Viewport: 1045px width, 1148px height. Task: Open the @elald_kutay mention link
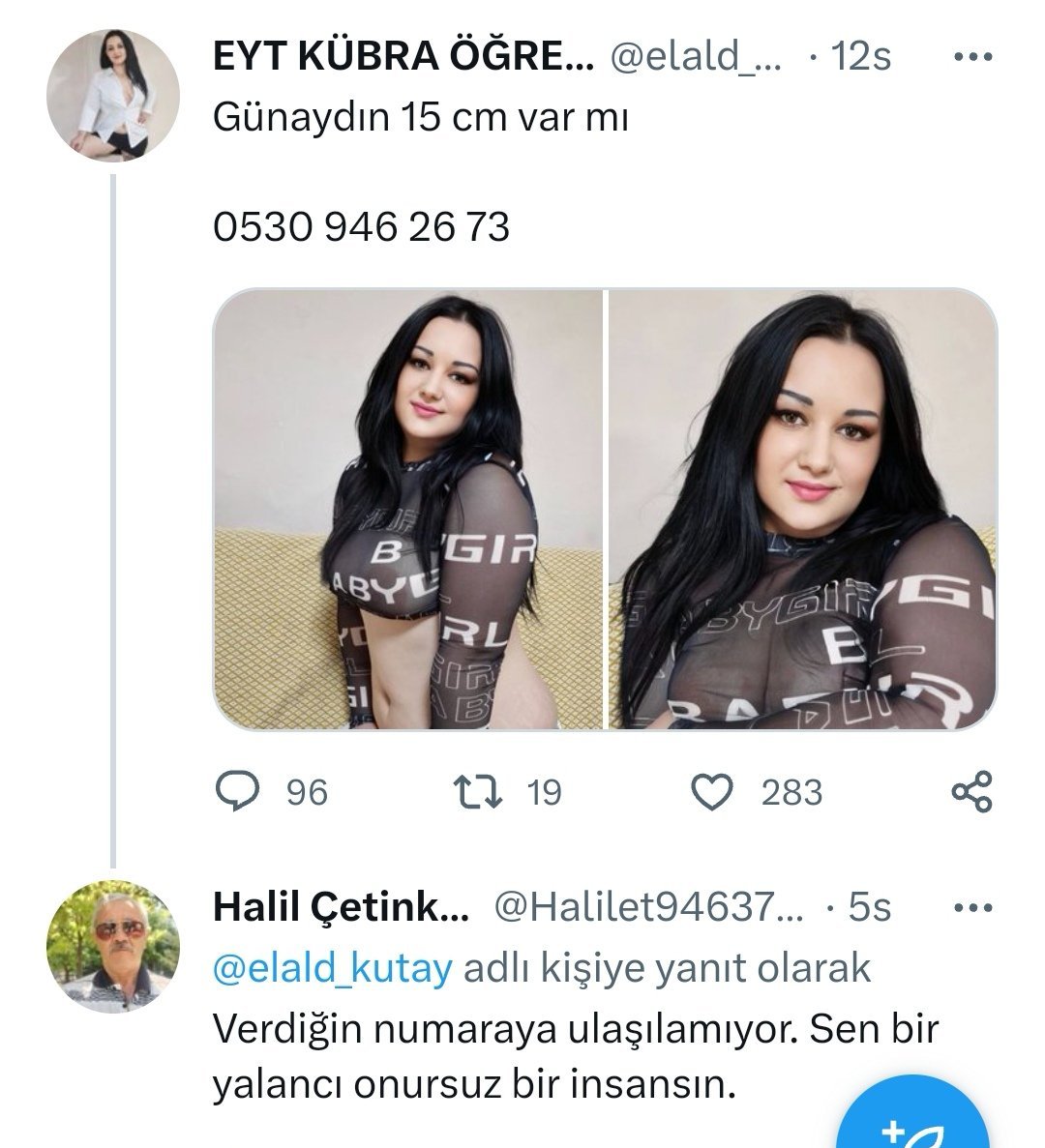[x=332, y=968]
